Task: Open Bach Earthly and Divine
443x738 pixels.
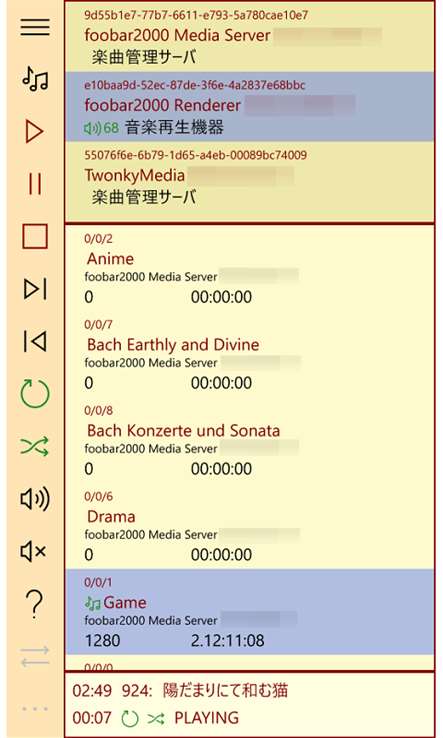Action: [x=250, y=354]
